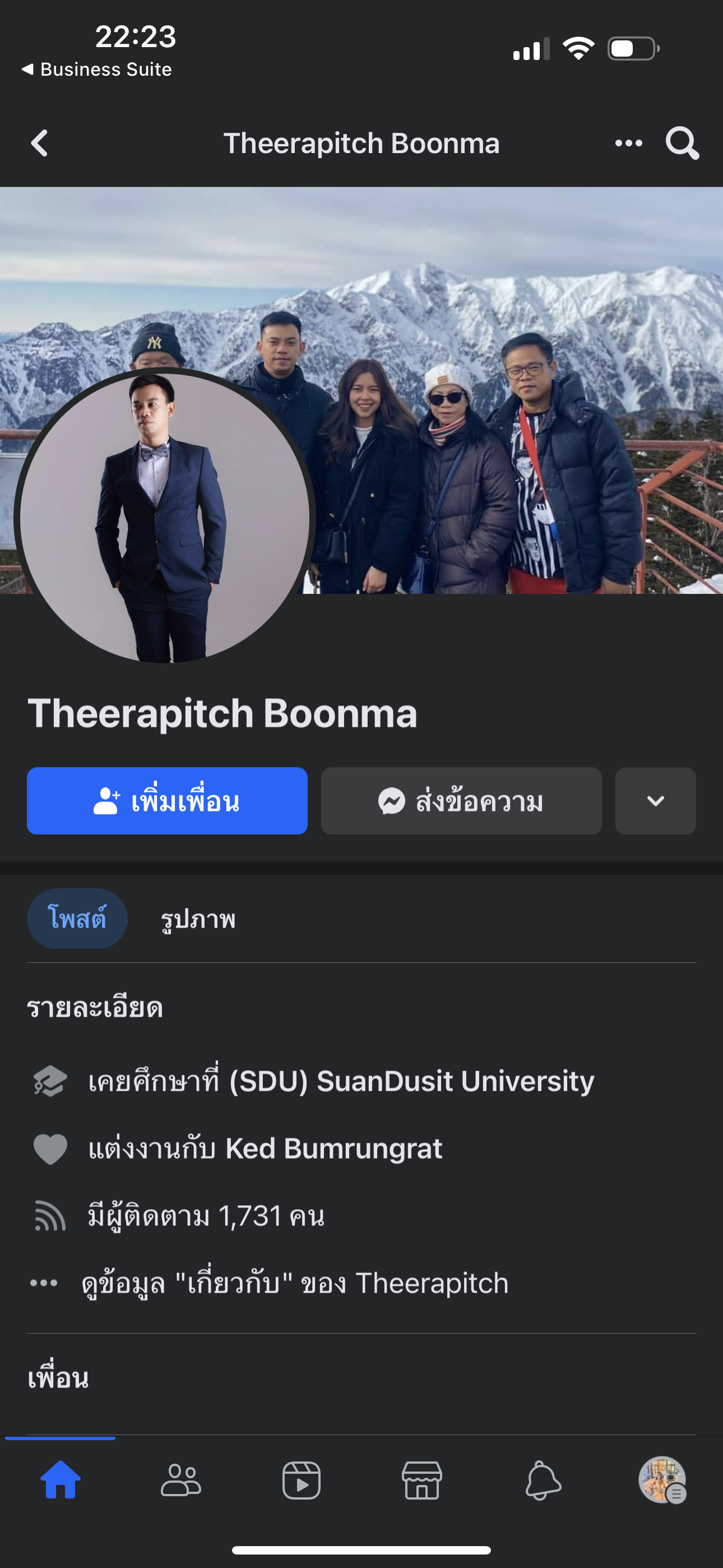This screenshot has height=1568, width=723.
Task: Tap the เพิ่มเพื่อน add friend button
Action: (168, 801)
